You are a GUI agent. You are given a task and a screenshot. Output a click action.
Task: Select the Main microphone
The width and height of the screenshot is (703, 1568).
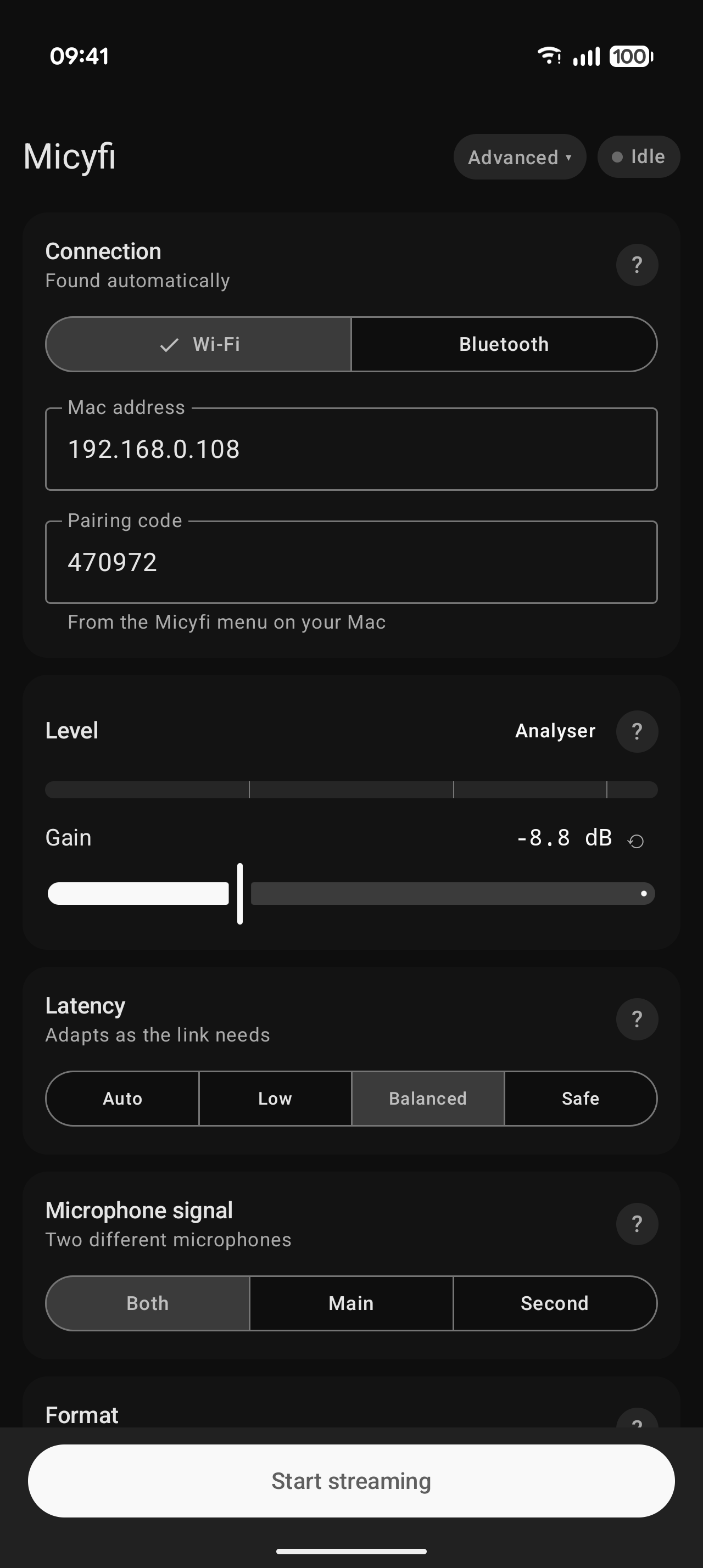click(351, 1303)
